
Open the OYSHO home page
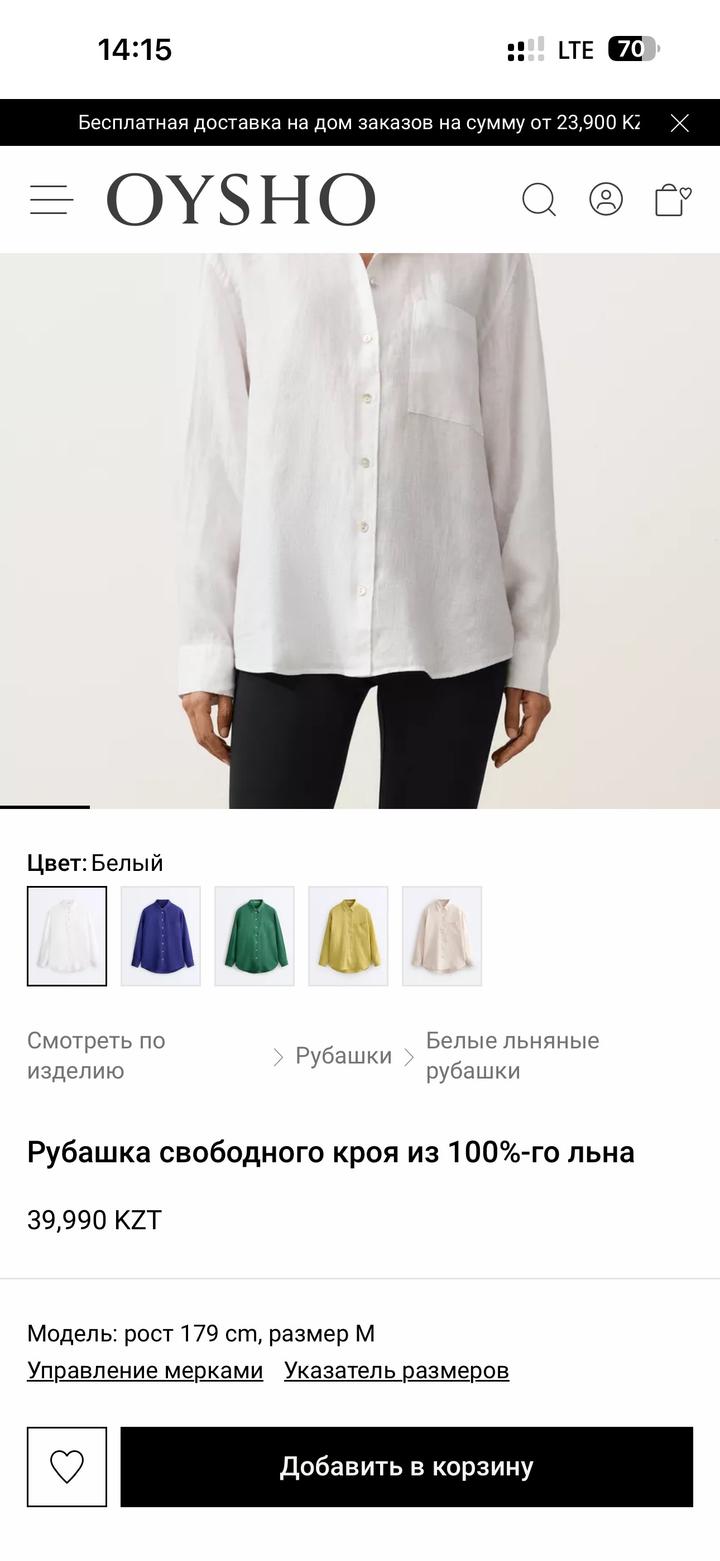coord(241,199)
